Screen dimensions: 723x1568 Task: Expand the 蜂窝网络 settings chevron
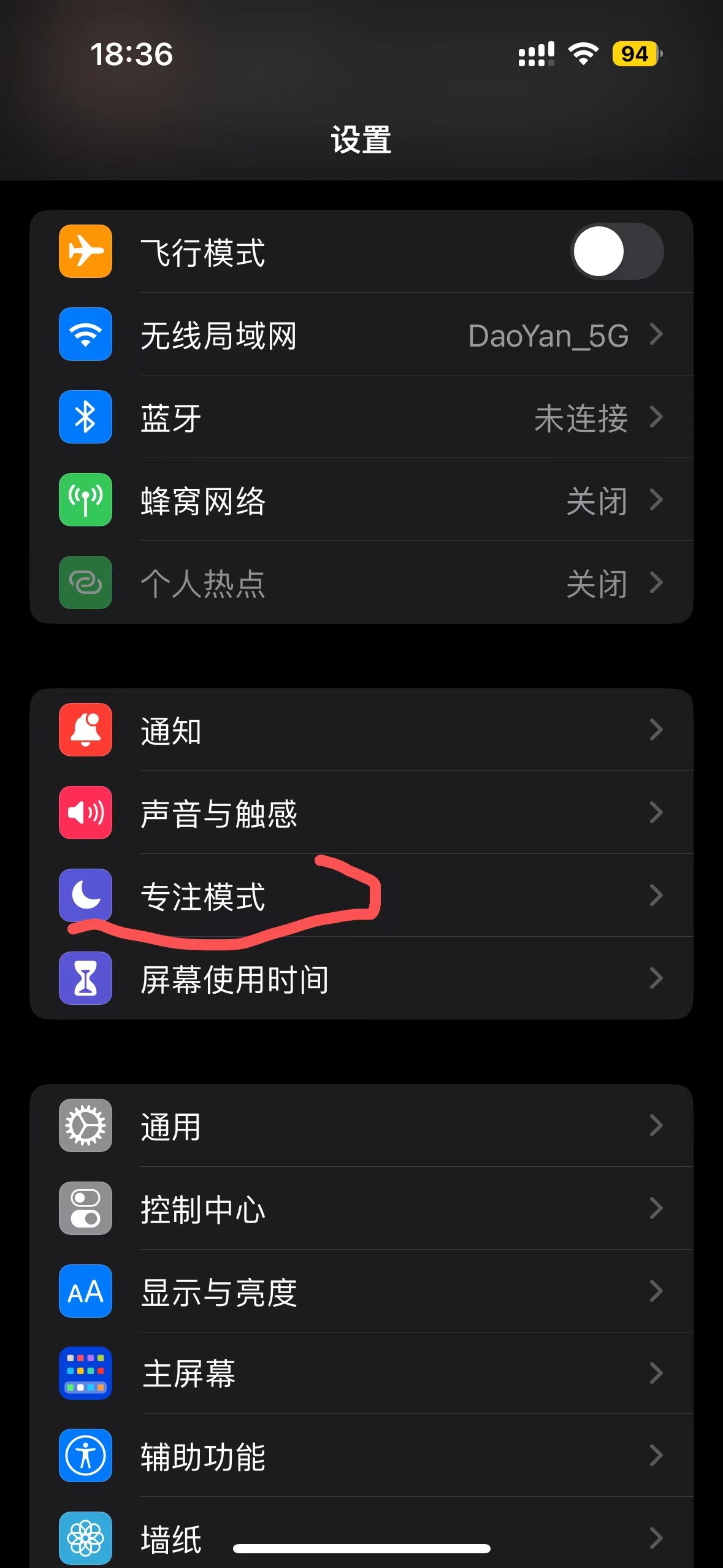(656, 500)
